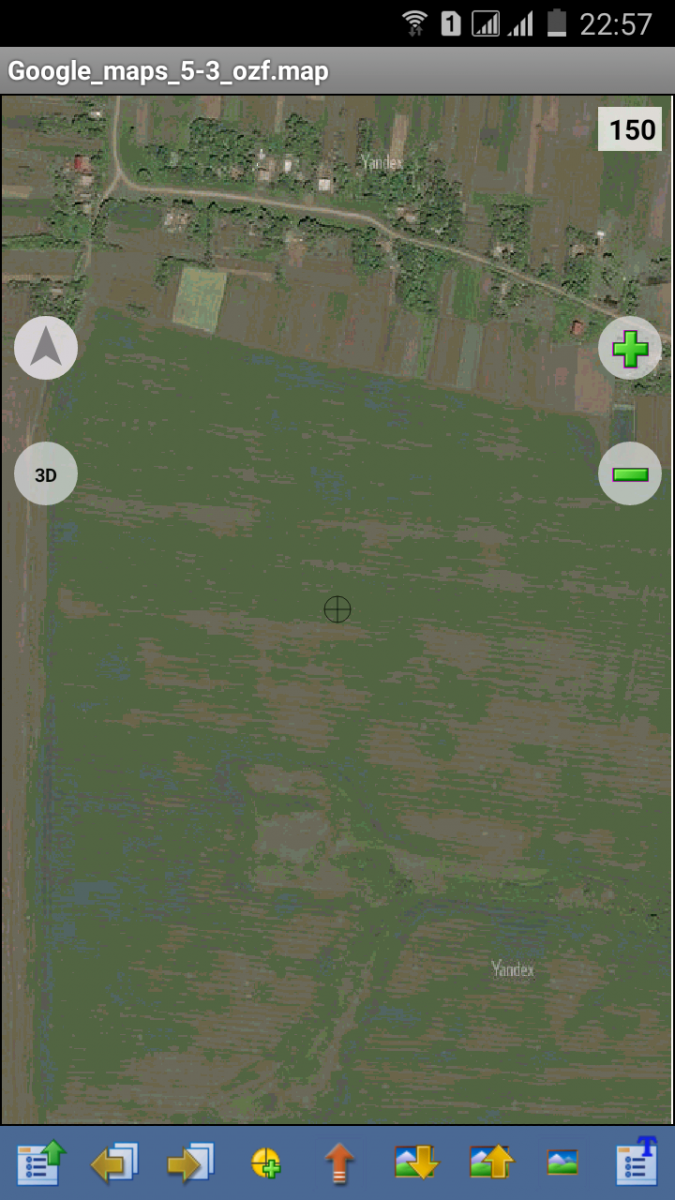
Task: Tap the picture with up arrow icon
Action: point(491,1163)
